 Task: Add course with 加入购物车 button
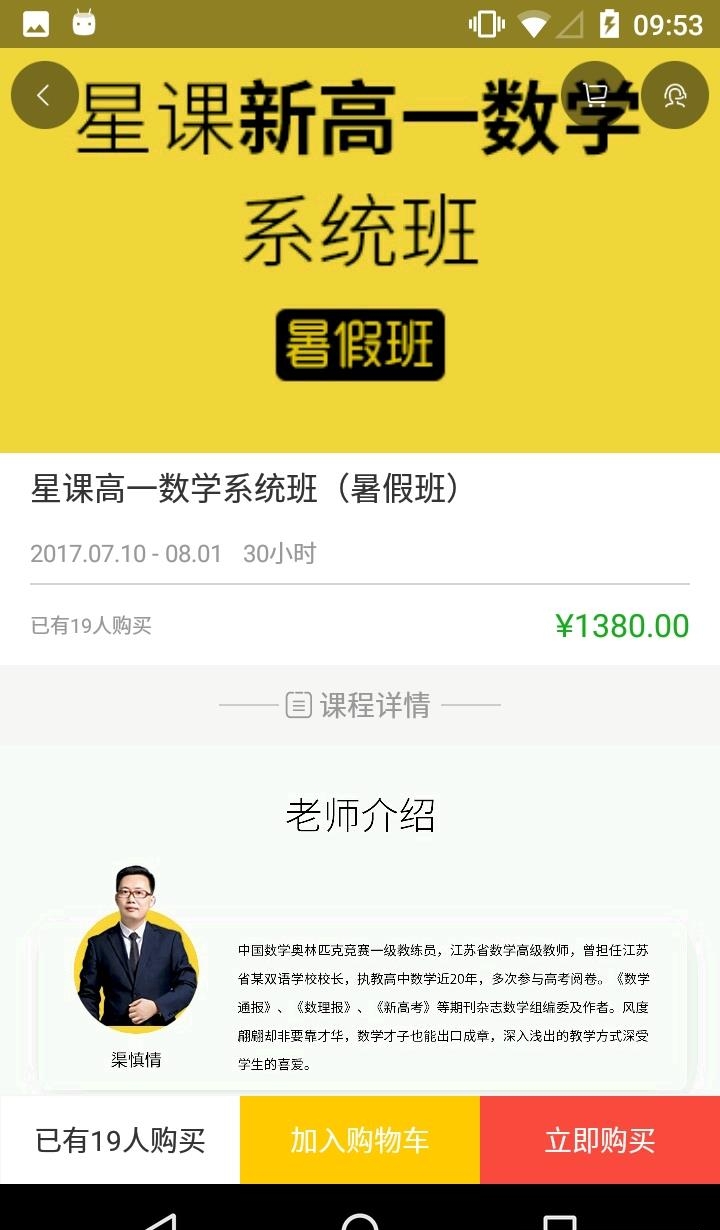tap(360, 1140)
